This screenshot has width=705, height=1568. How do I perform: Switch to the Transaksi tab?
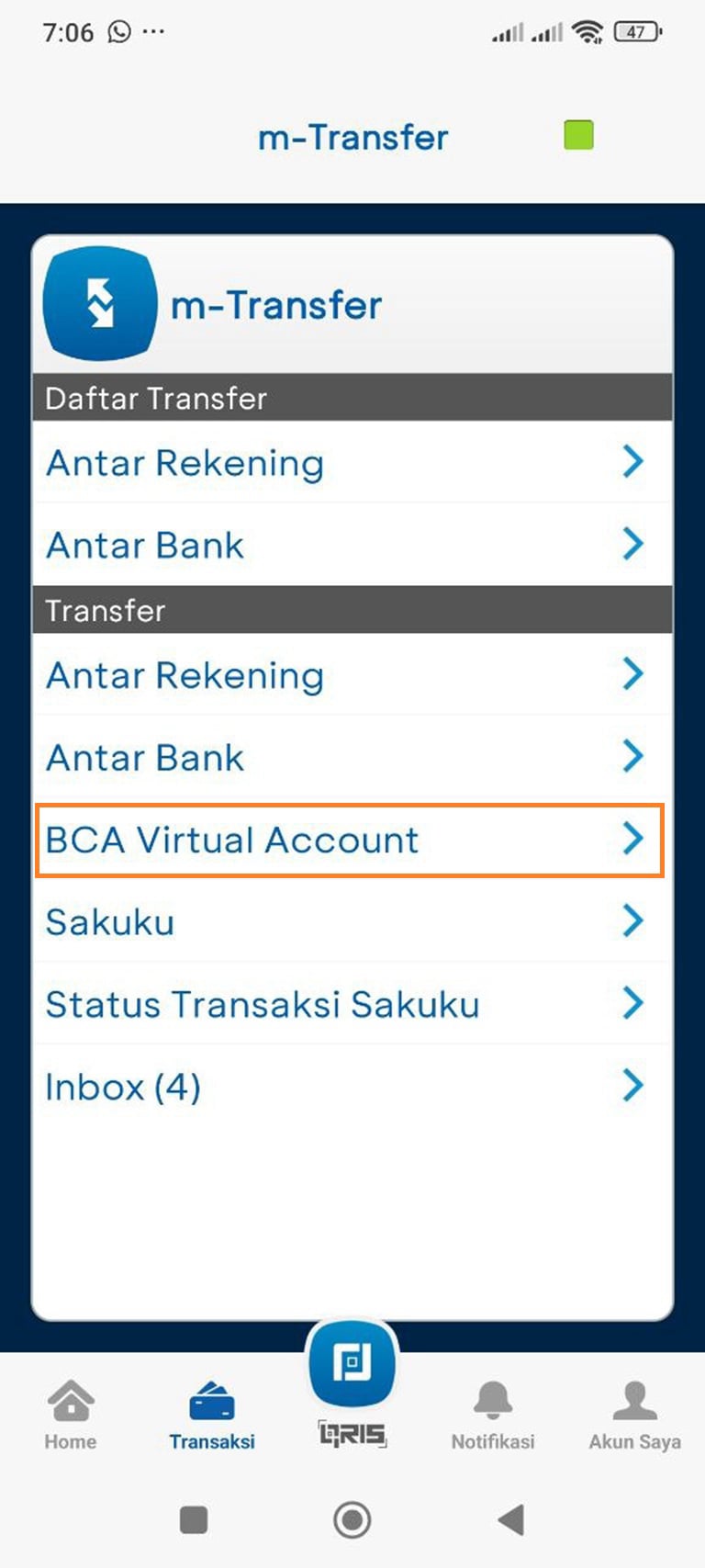point(212,1416)
